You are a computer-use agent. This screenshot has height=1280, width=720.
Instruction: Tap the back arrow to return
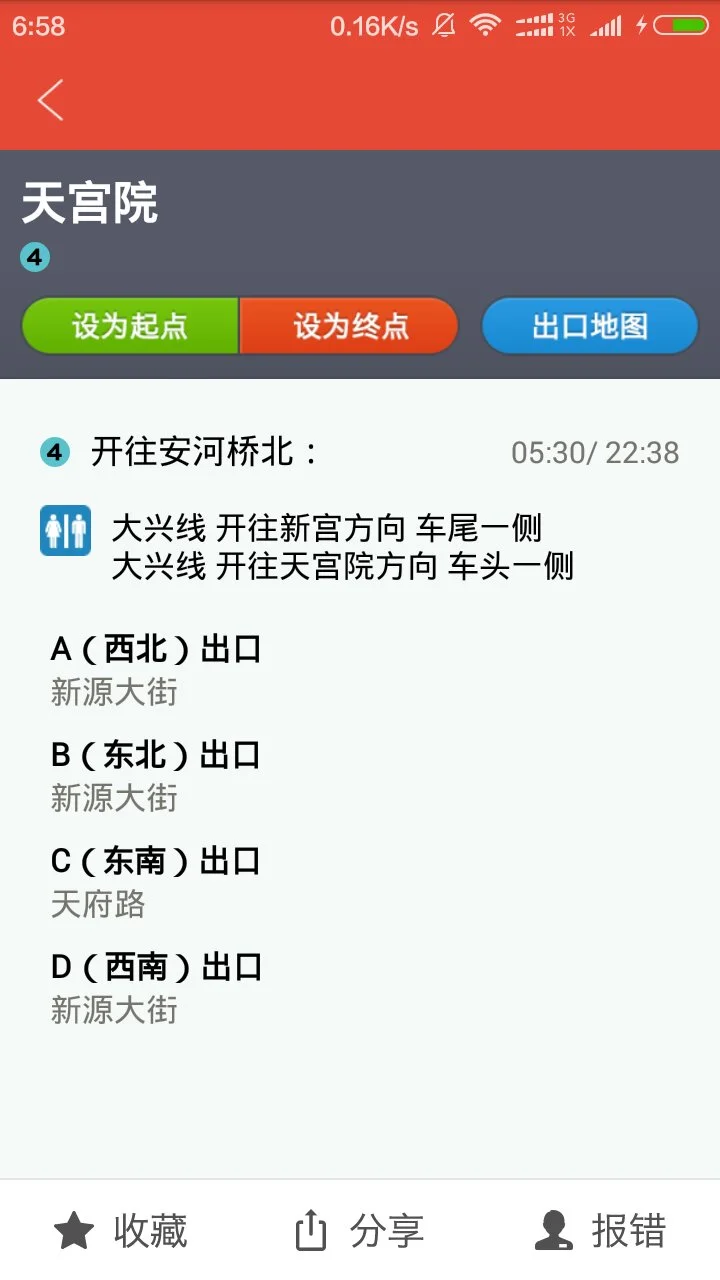(x=48, y=99)
